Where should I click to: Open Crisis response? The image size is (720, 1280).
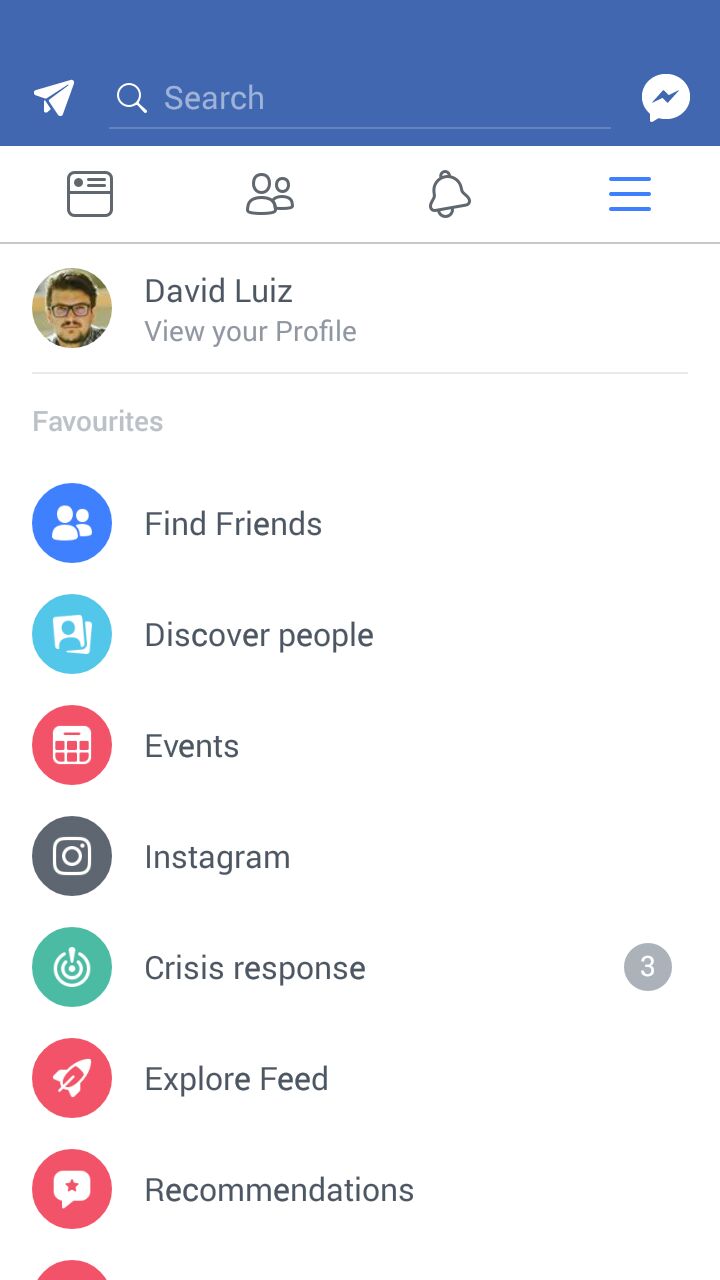pos(255,968)
